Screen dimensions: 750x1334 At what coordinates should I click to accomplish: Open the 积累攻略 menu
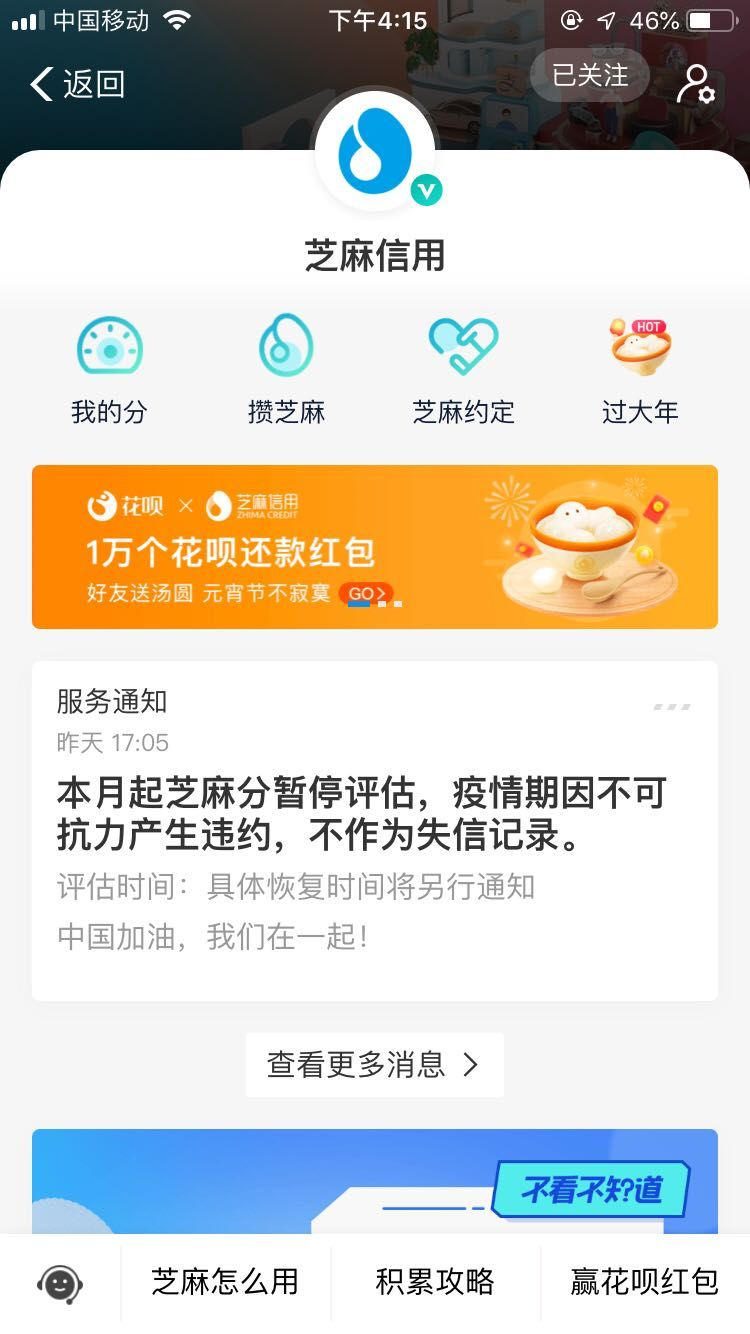(x=435, y=1282)
